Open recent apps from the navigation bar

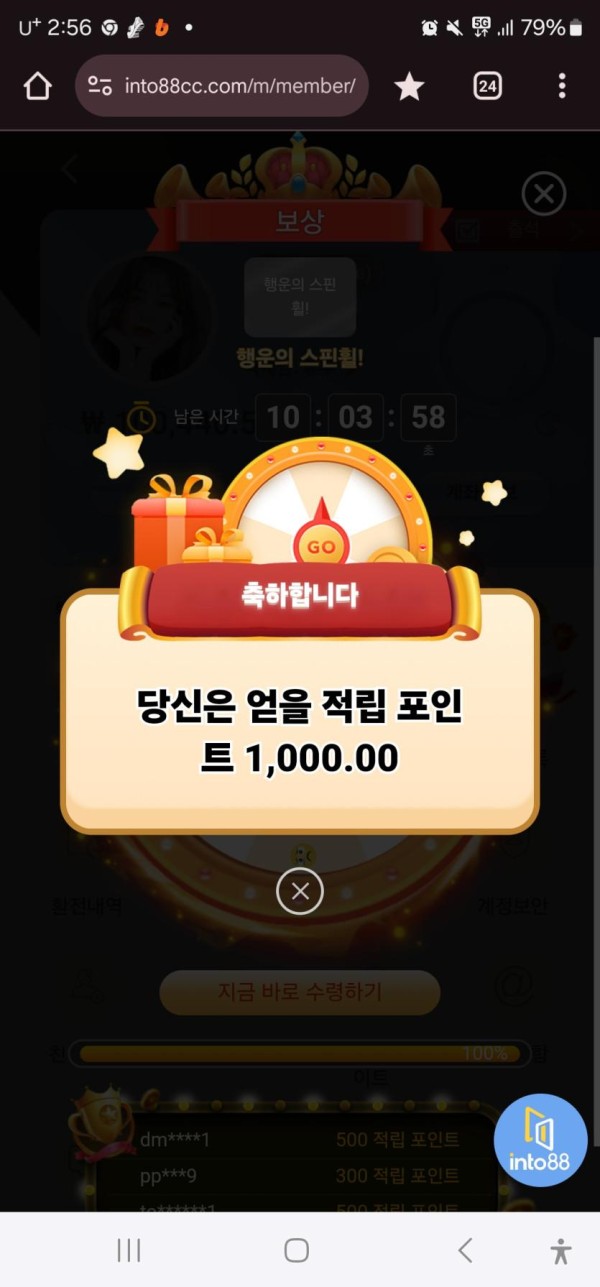point(128,1250)
